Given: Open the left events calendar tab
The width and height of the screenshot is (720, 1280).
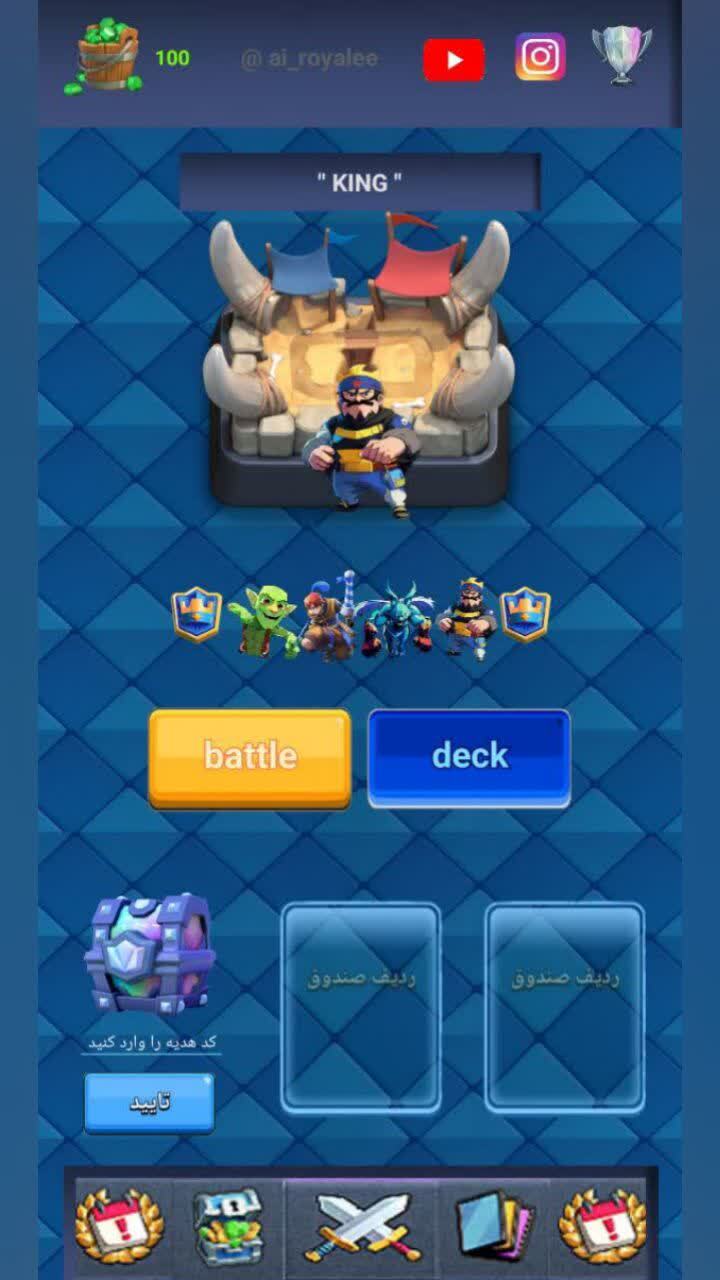Looking at the screenshot, I should [119, 1227].
